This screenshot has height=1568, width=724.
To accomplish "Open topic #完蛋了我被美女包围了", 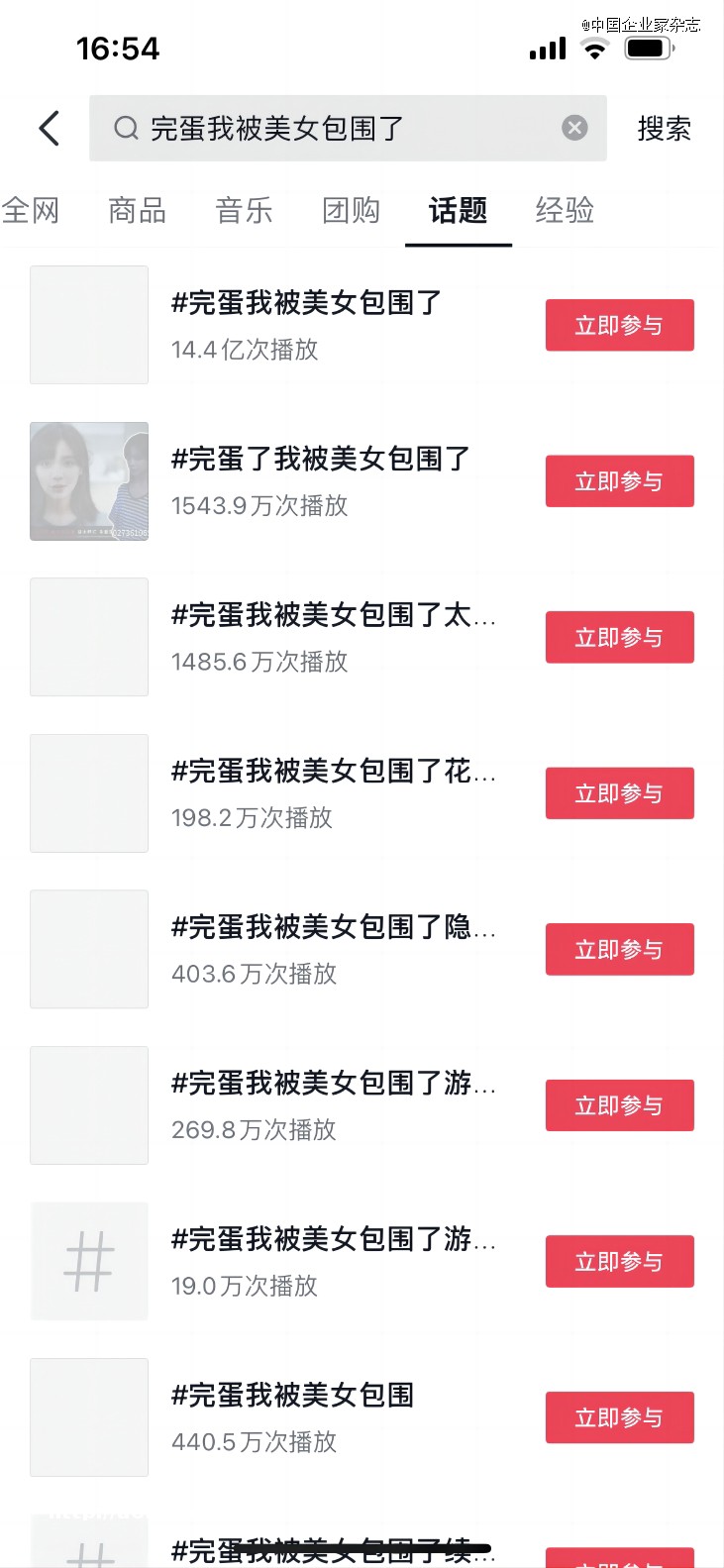I will (320, 460).
